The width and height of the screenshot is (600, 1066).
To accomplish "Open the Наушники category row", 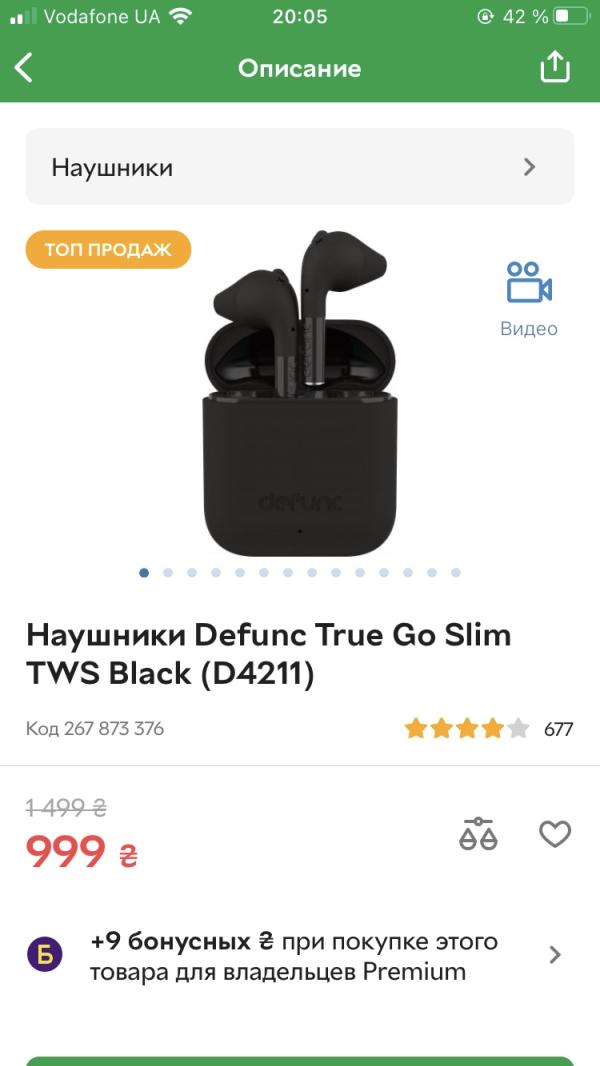I will pyautogui.click(x=300, y=167).
